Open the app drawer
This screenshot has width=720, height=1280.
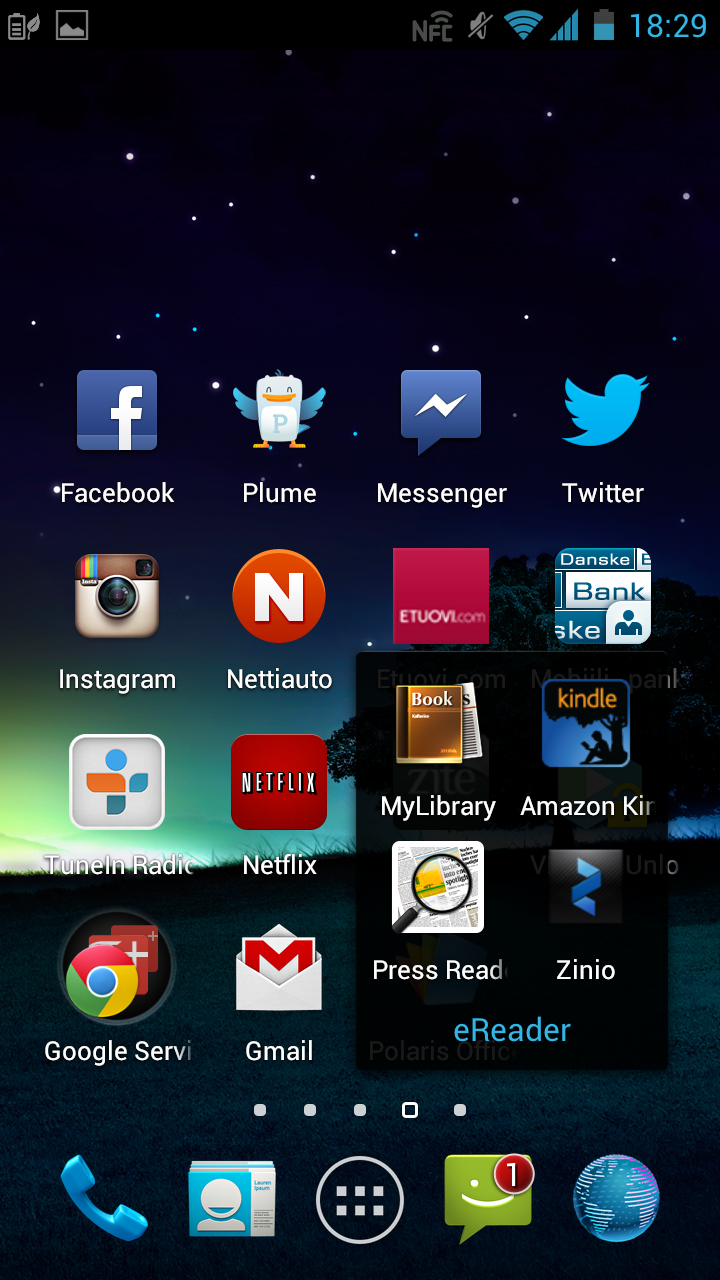(360, 1200)
